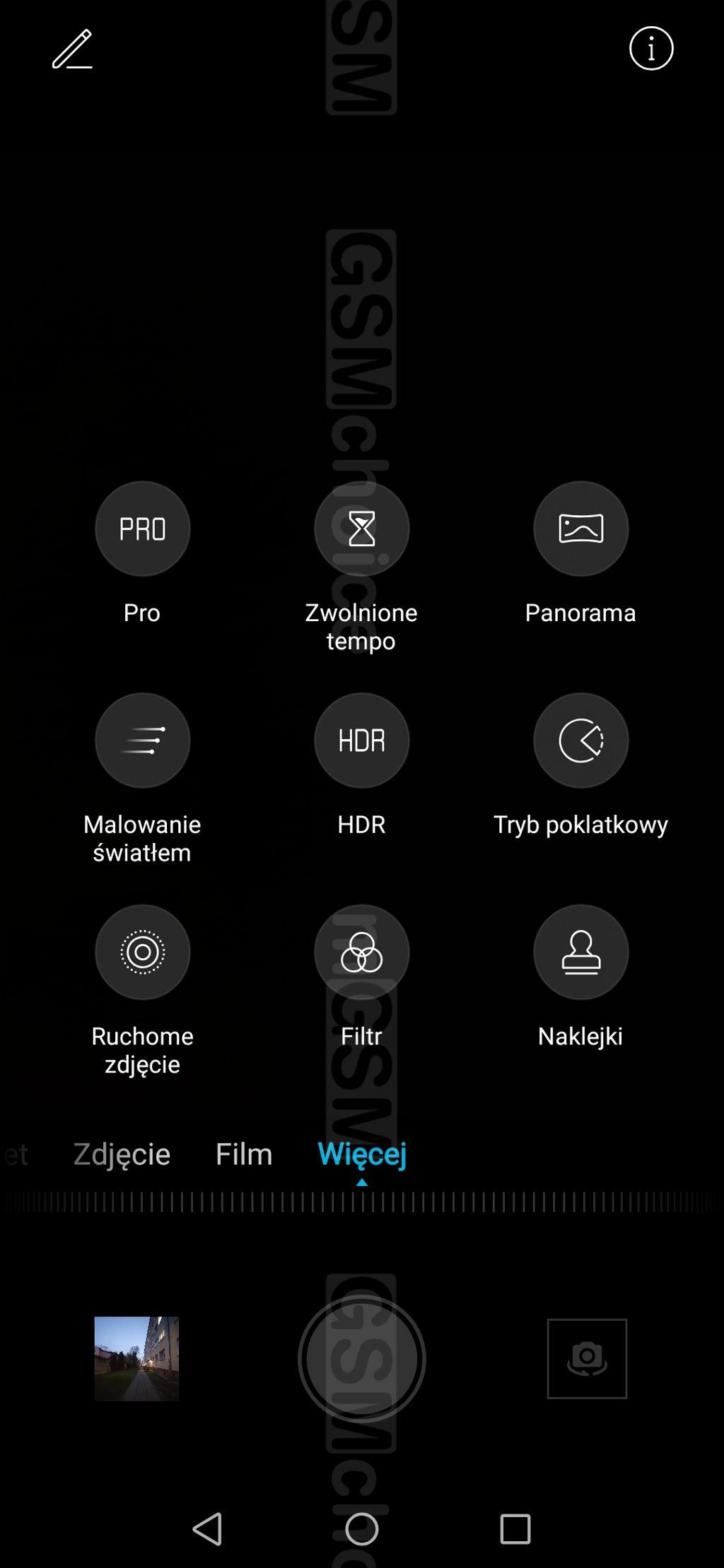This screenshot has height=1568, width=724.
Task: Open Naklejki stickers mode
Action: (x=580, y=953)
